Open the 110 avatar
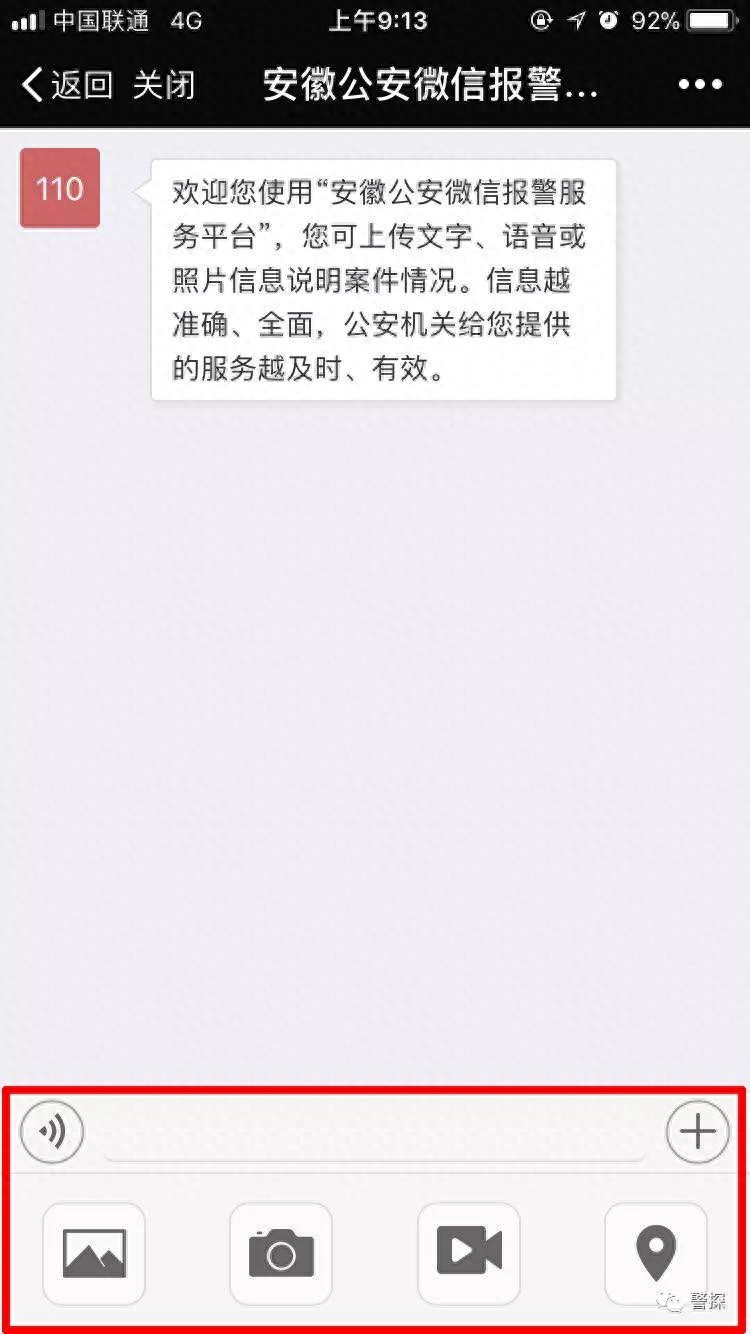Image resolution: width=750 pixels, height=1334 pixels. 60,188
